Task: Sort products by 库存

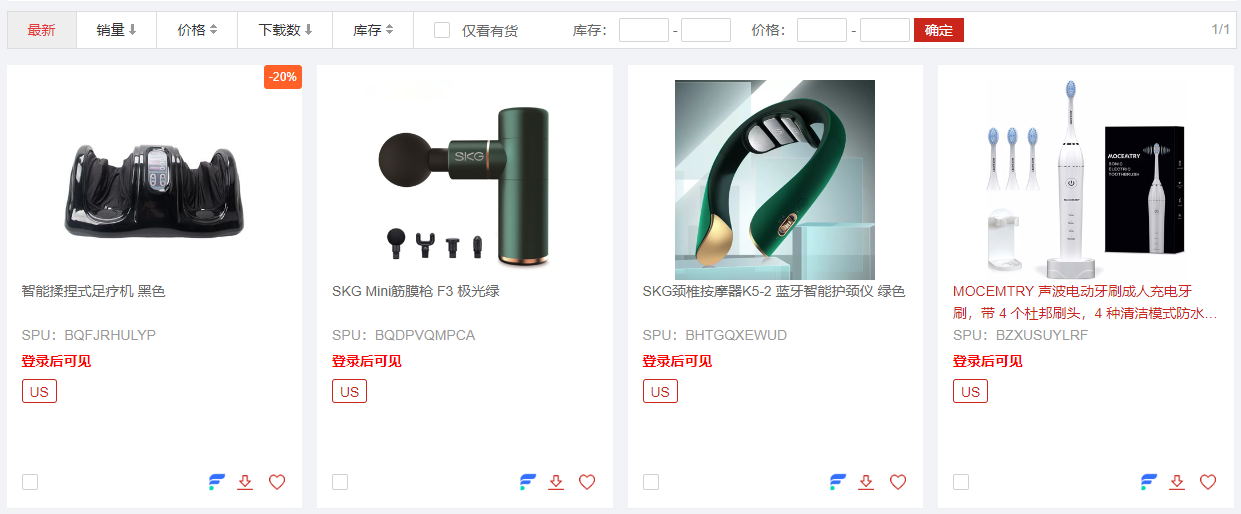Action: 373,30
